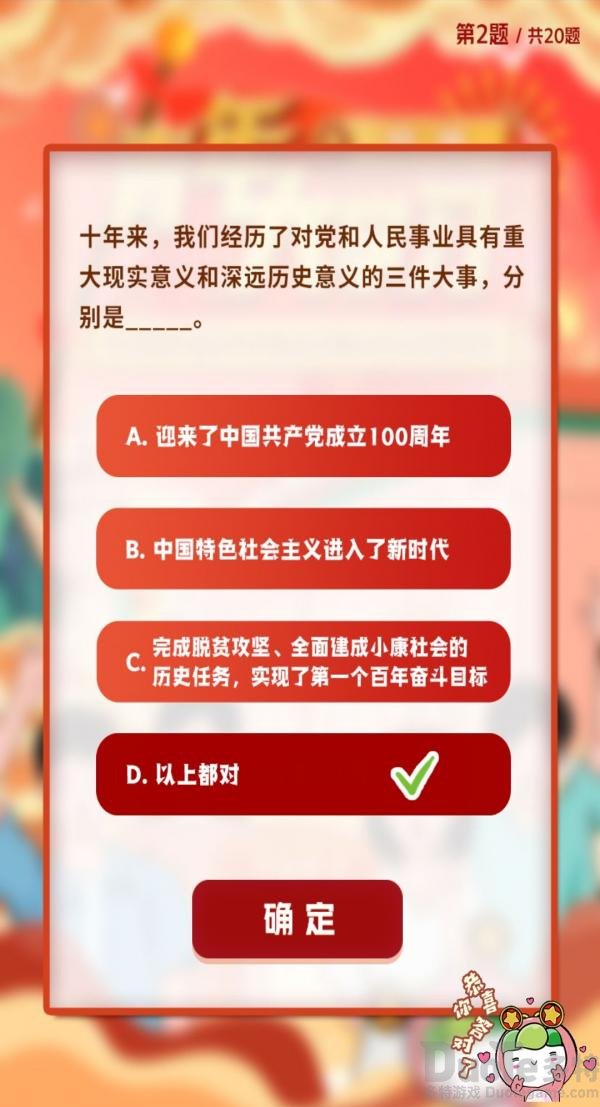This screenshot has width=600, height=1107.
Task: Choose answer B, 中国特色社会主义进入了新时代
Action: 303,549
